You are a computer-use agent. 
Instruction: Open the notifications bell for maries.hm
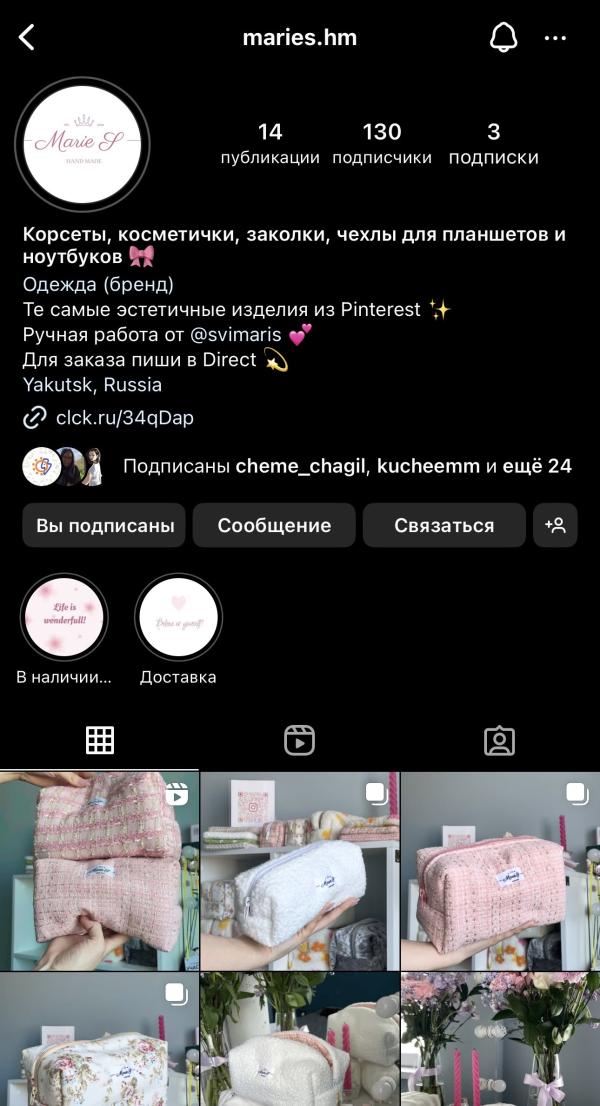pyautogui.click(x=503, y=38)
